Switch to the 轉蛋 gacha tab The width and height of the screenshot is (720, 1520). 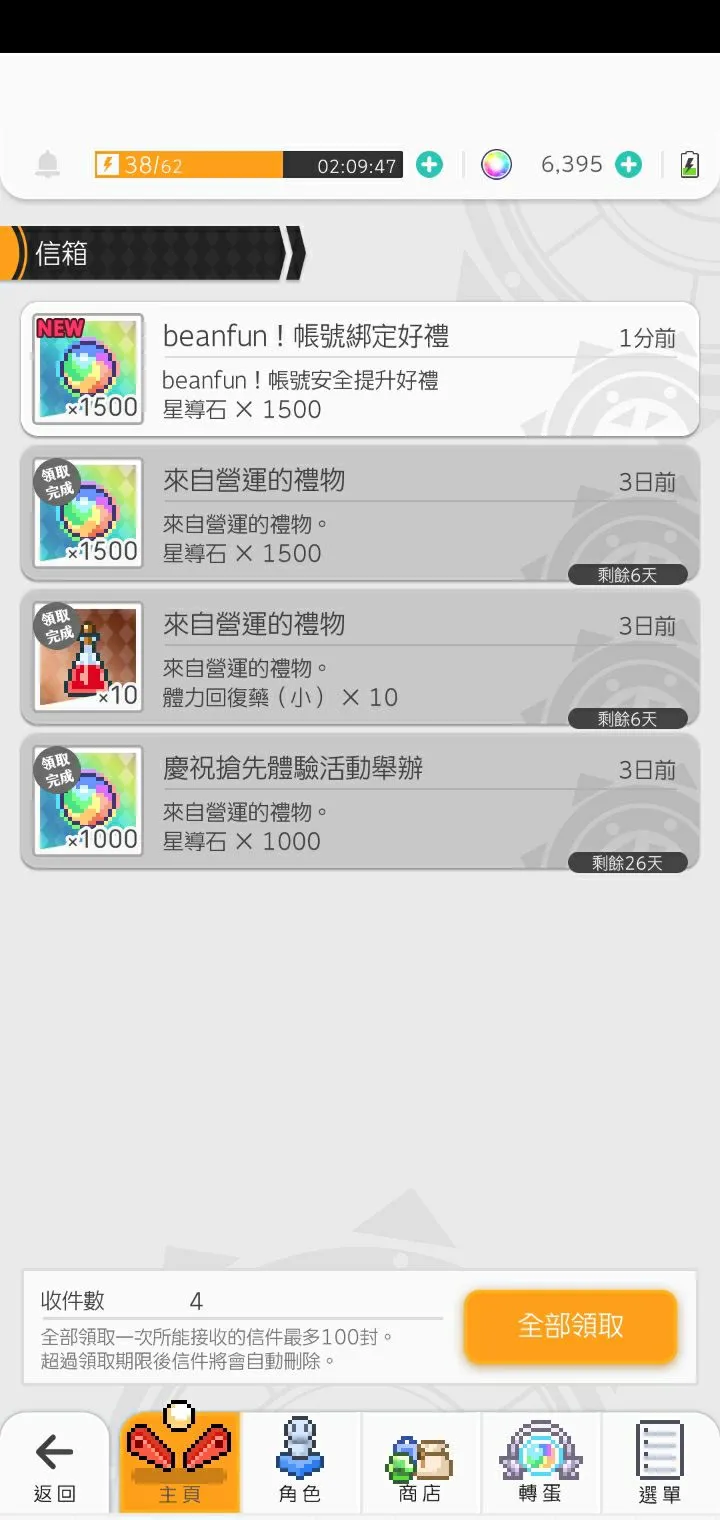coord(540,1465)
